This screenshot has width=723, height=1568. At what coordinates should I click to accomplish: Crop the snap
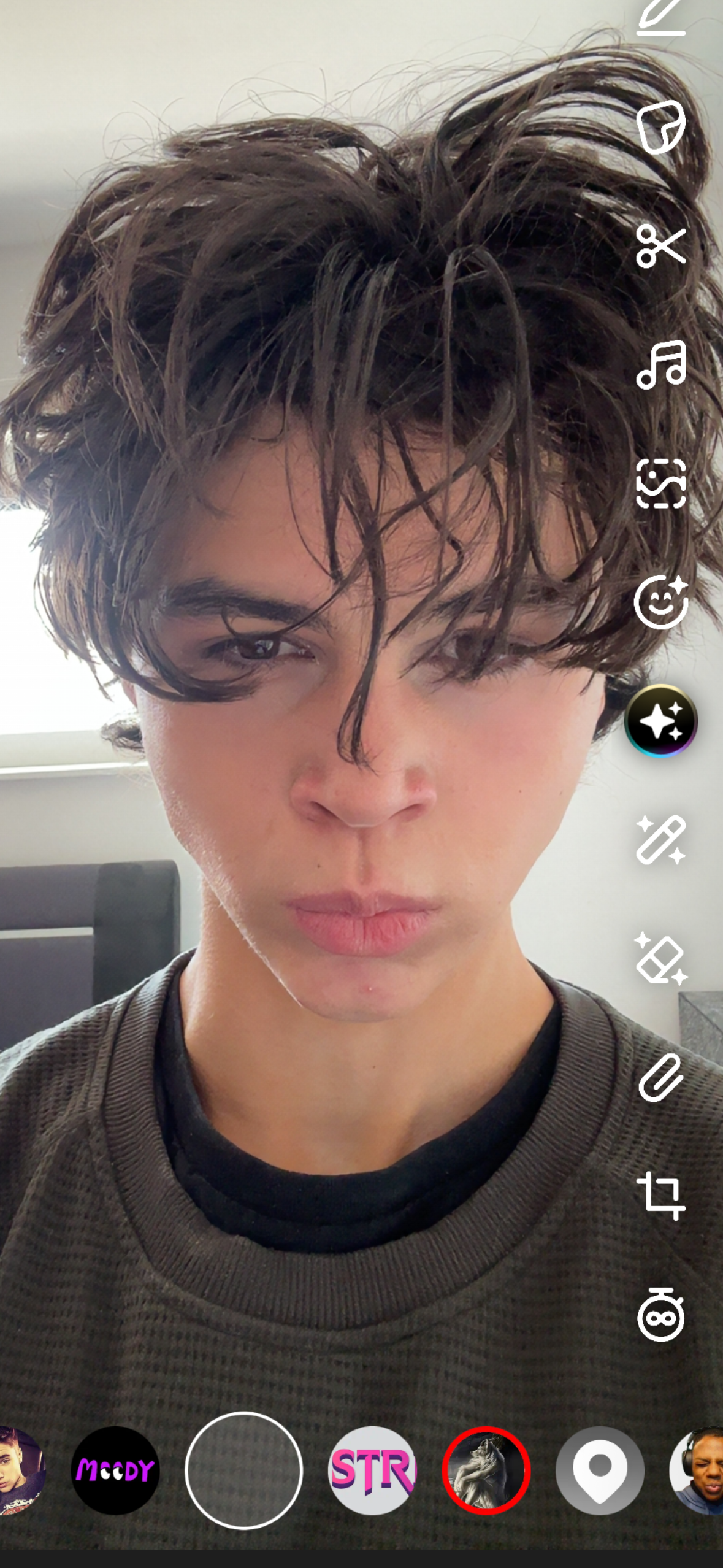[660, 1196]
